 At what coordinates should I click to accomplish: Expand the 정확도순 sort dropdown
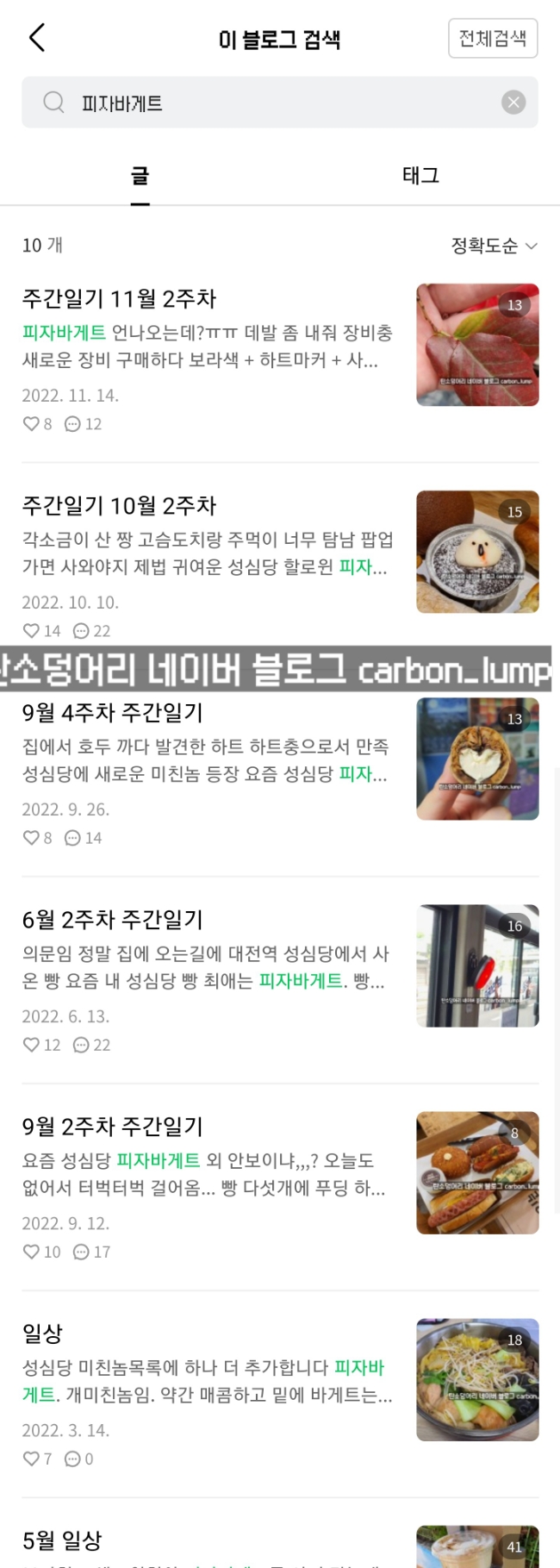tap(495, 246)
